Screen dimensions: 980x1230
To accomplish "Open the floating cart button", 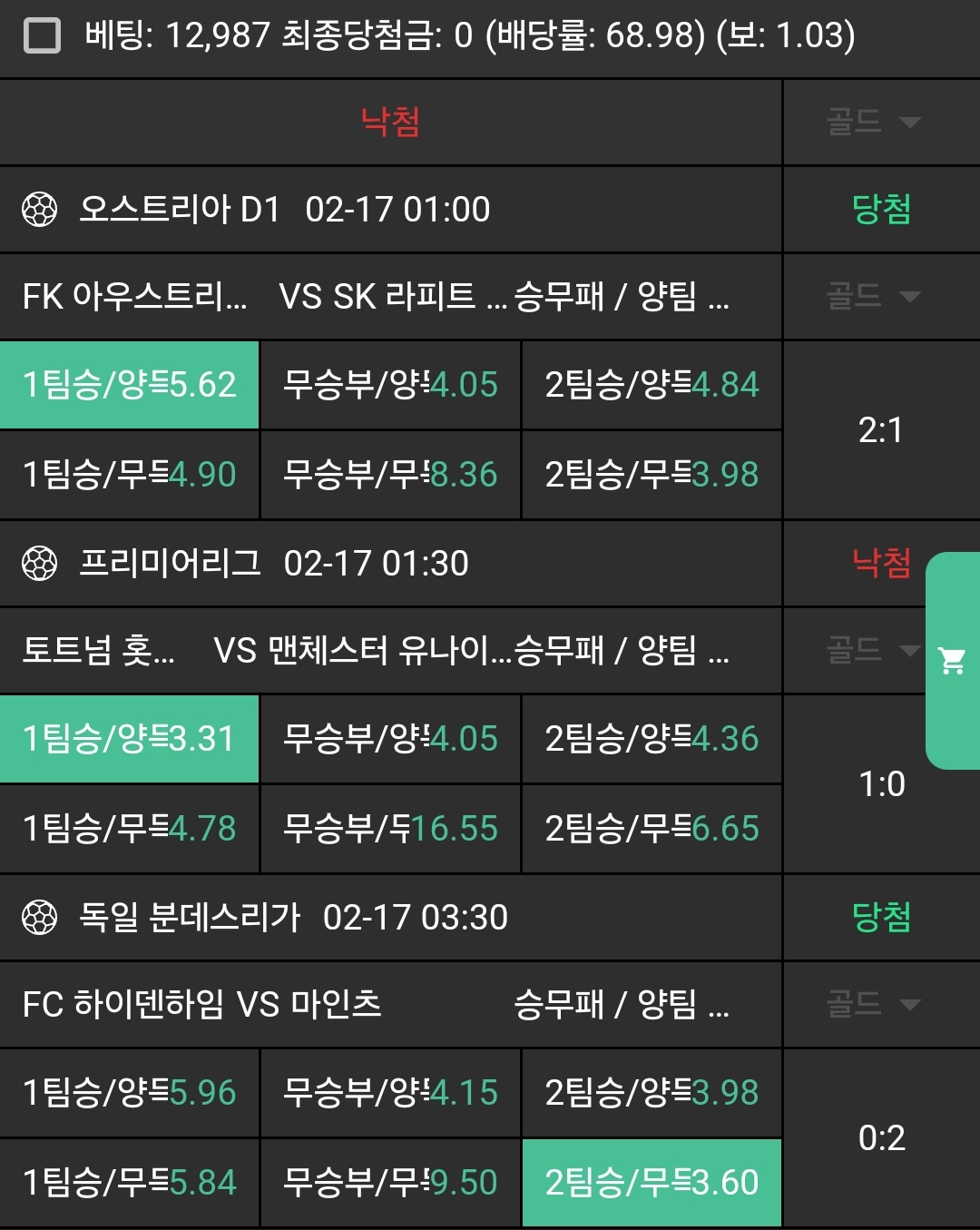I will (x=952, y=661).
